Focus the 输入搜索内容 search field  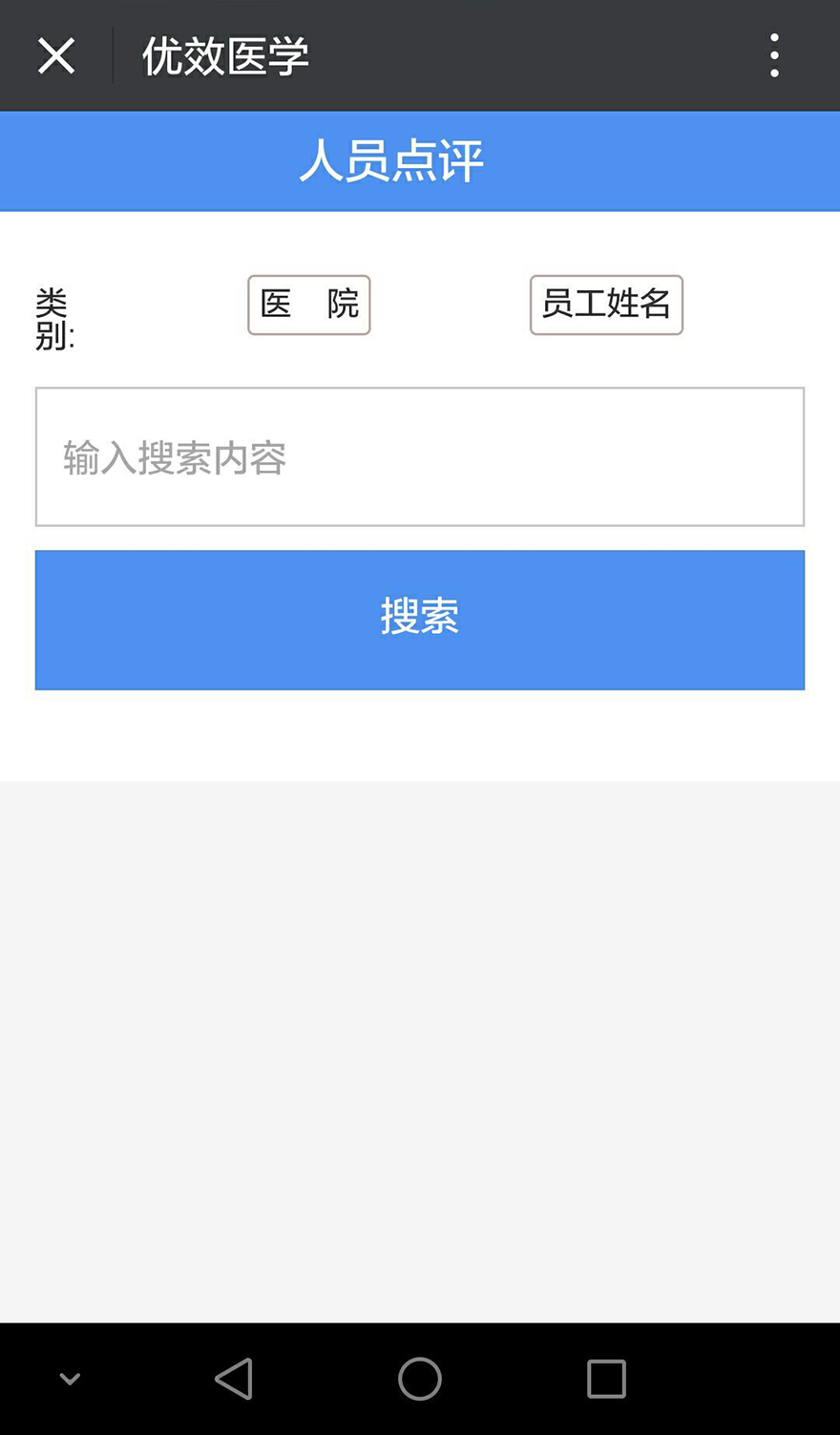coord(420,456)
